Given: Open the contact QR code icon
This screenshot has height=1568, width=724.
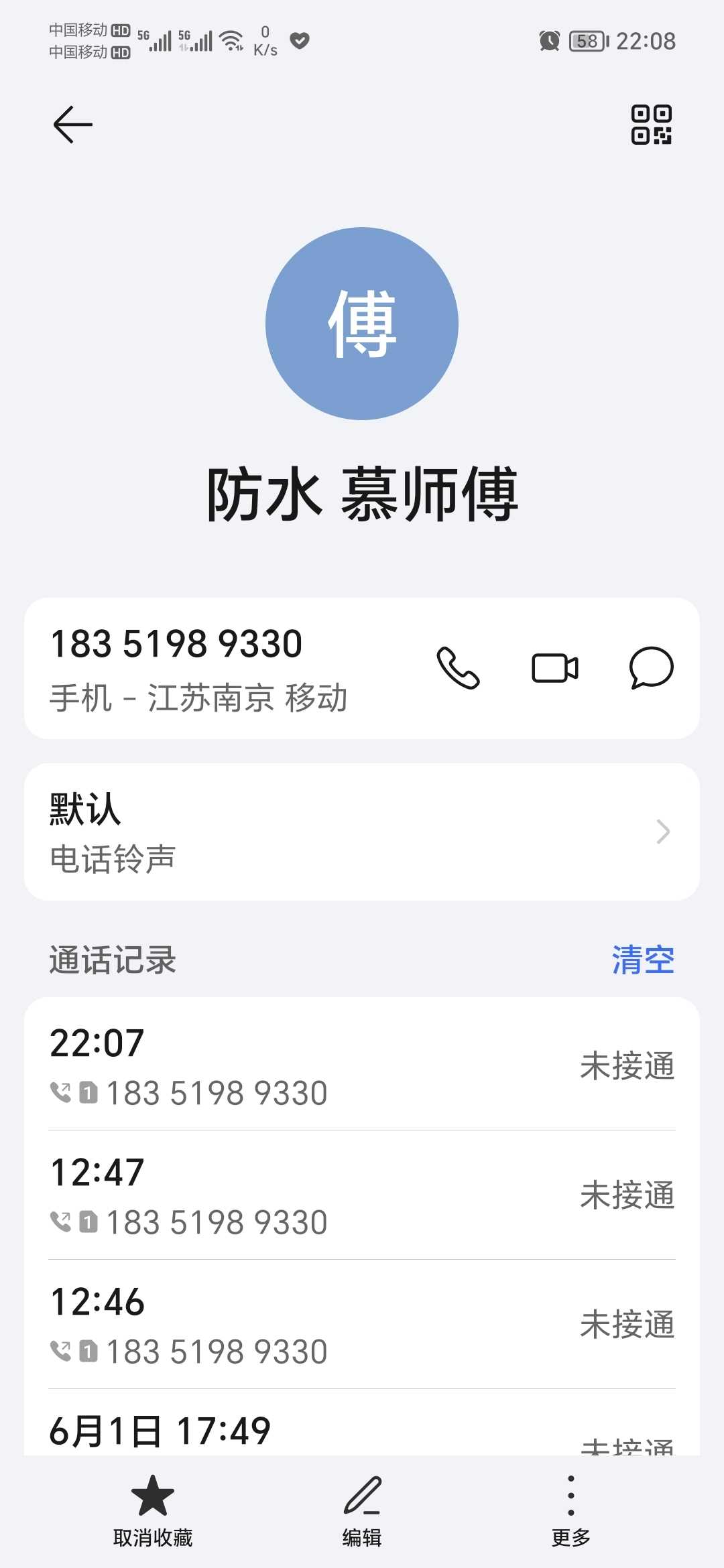Looking at the screenshot, I should point(651,125).
